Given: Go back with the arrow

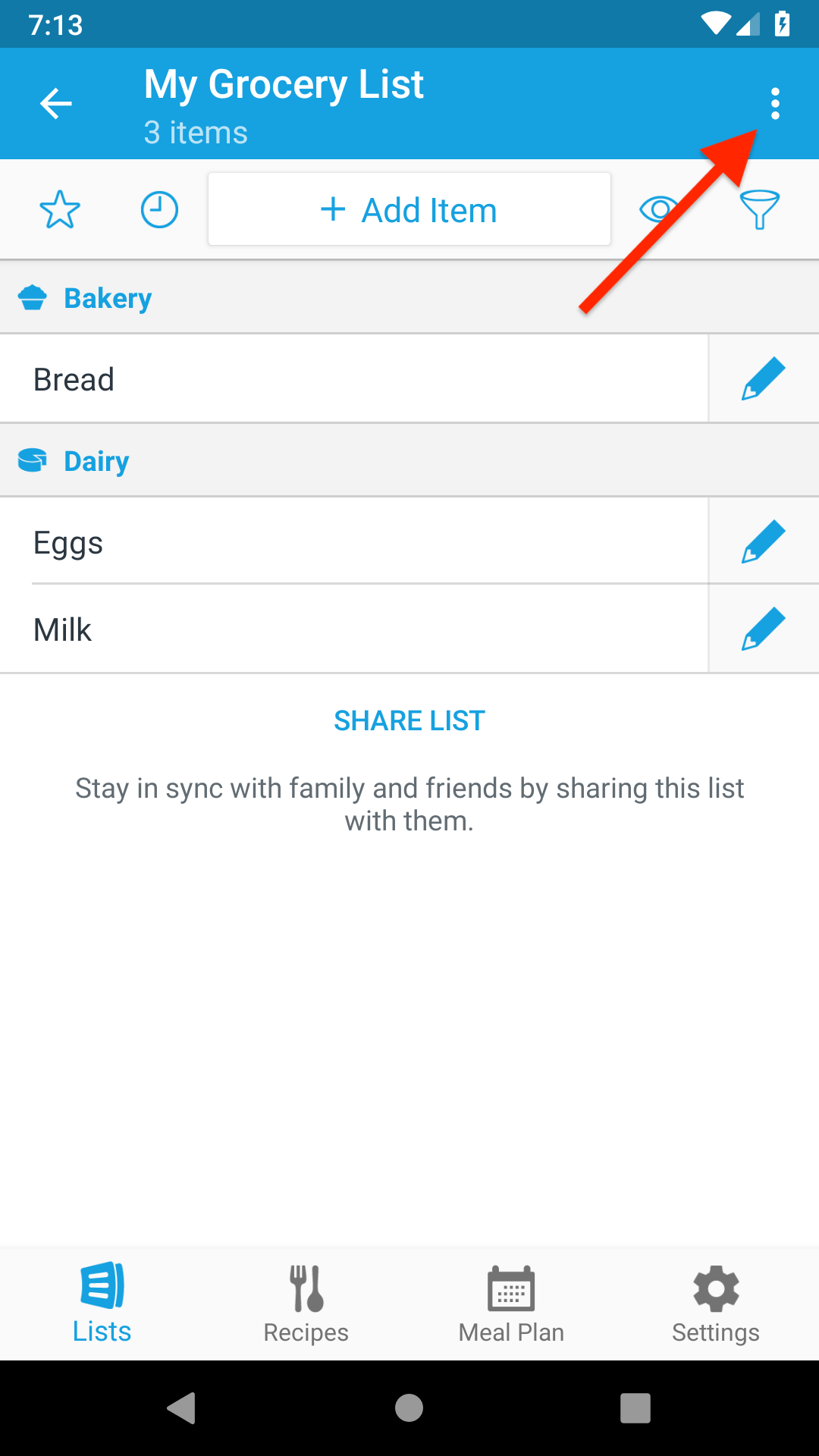Looking at the screenshot, I should (x=56, y=104).
